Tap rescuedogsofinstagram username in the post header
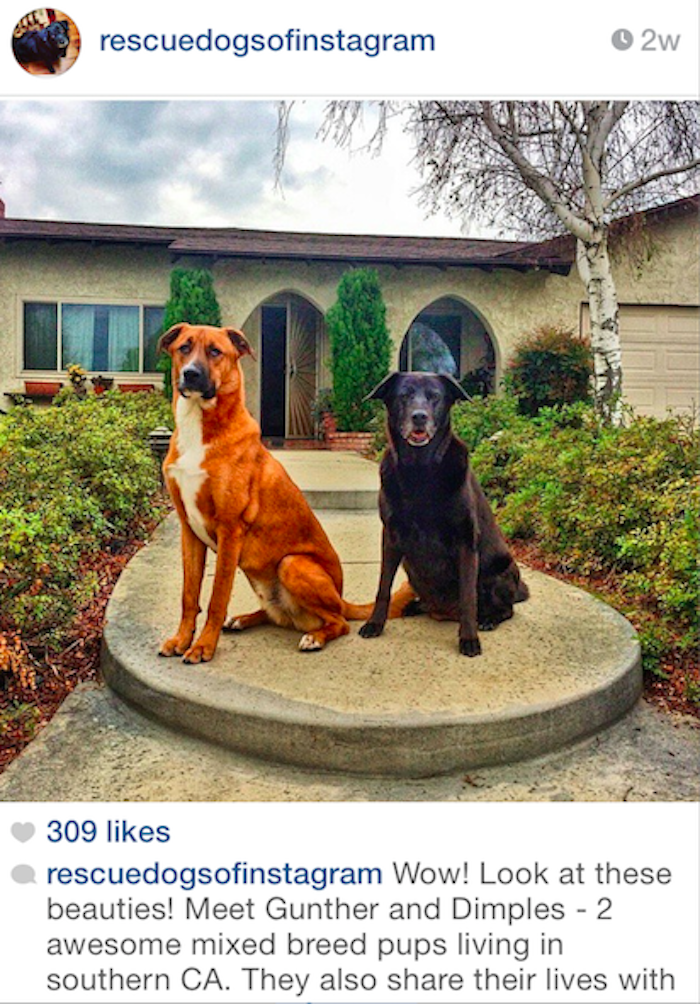 pyautogui.click(x=266, y=42)
